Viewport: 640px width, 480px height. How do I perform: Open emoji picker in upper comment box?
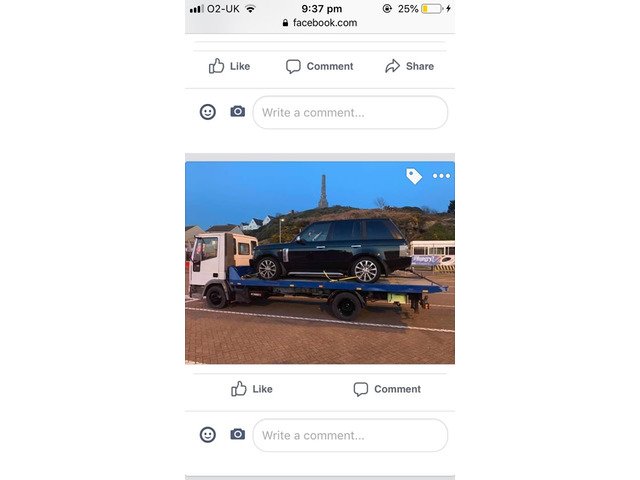(x=208, y=112)
